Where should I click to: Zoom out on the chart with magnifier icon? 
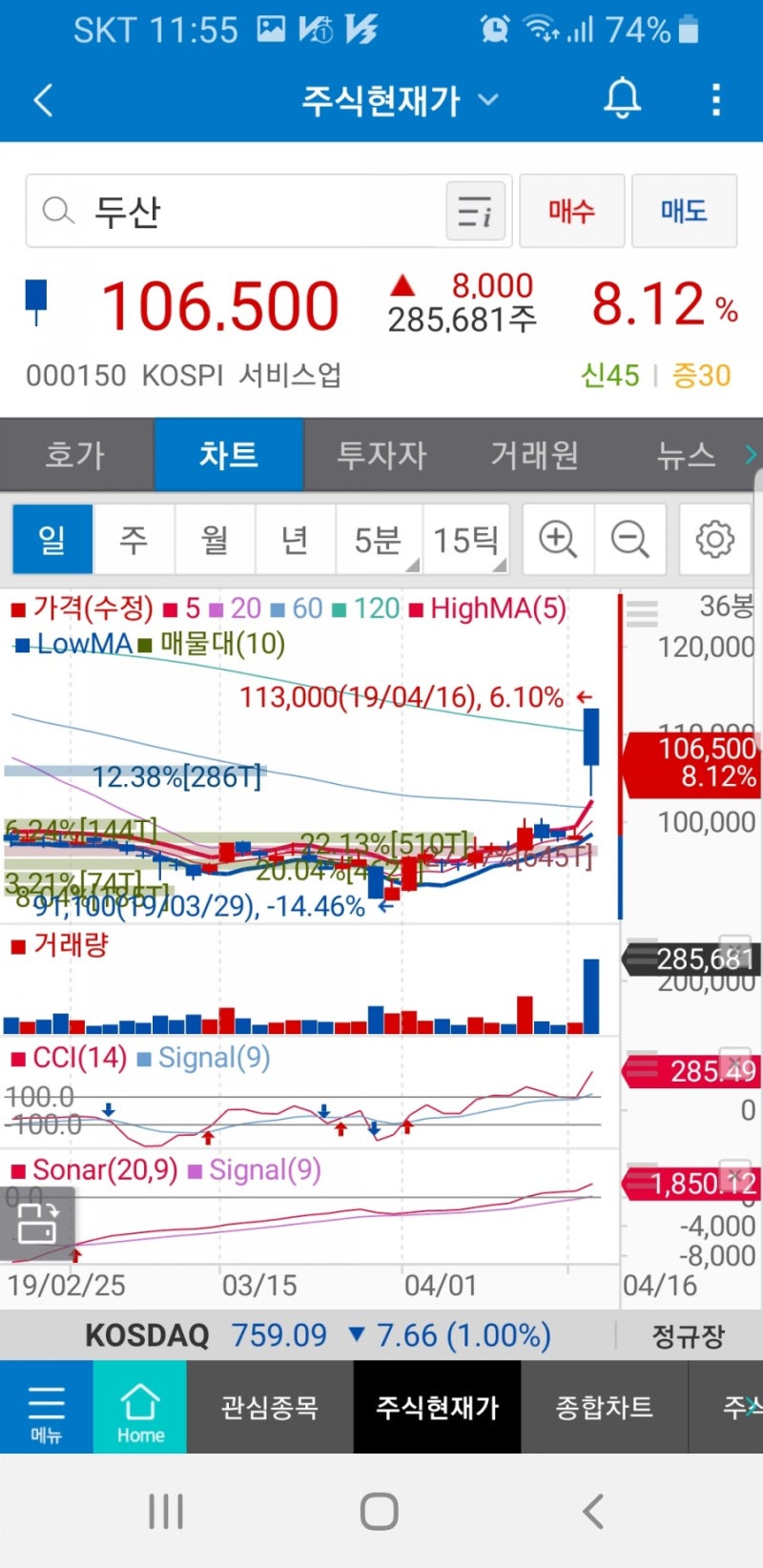(630, 539)
